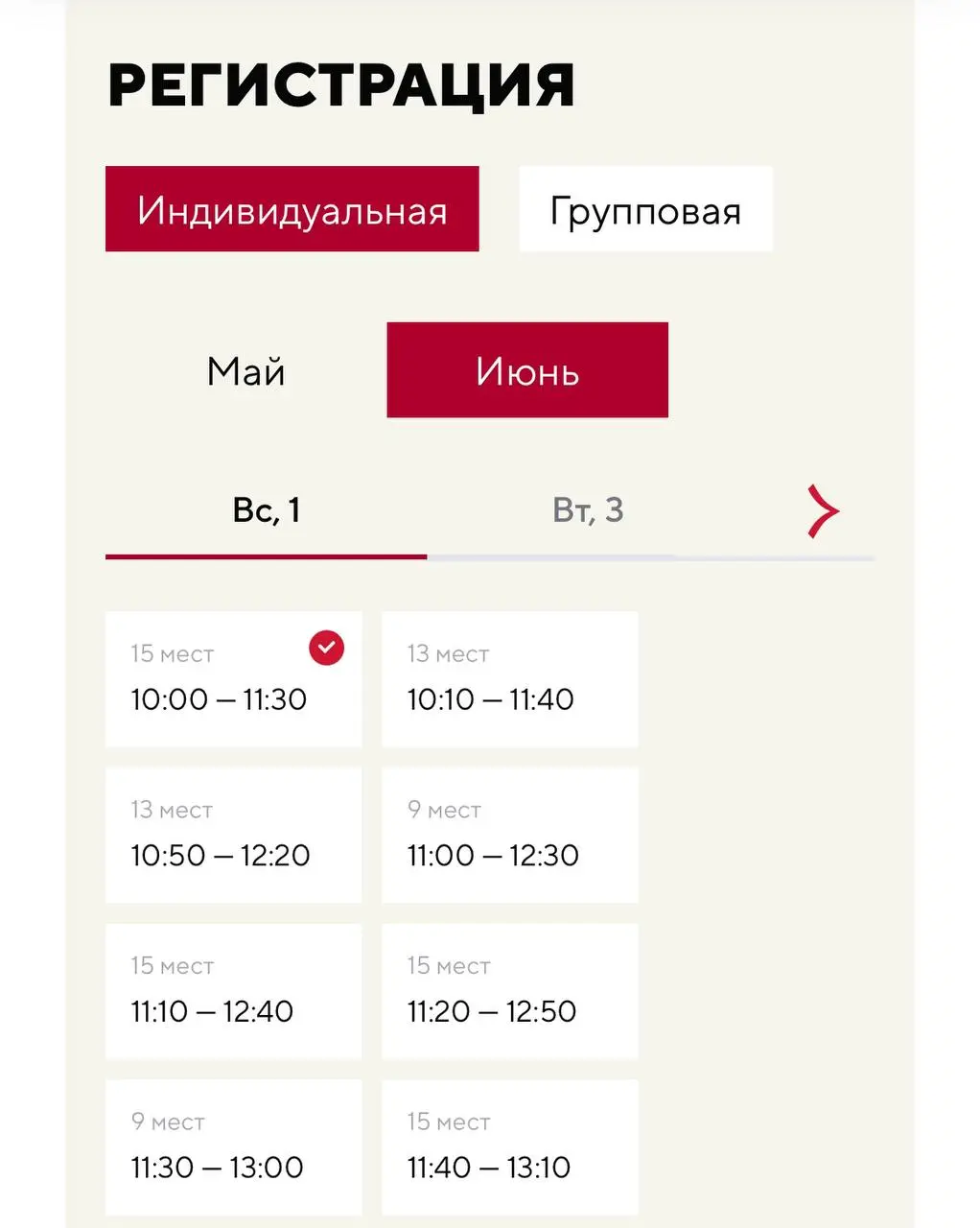This screenshot has width=980, height=1228.
Task: Select the Май month tab
Action: pos(245,369)
